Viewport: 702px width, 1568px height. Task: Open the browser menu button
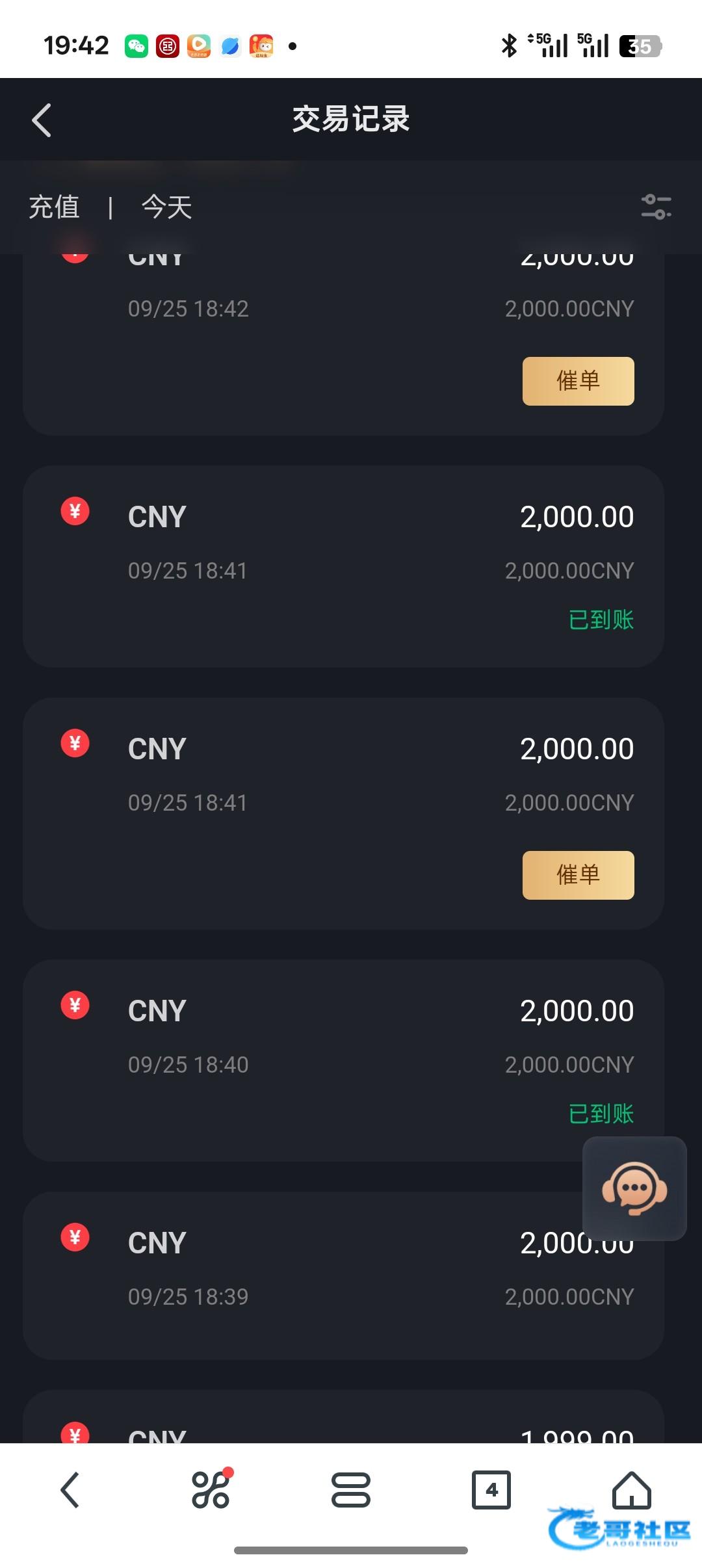pos(351,1490)
